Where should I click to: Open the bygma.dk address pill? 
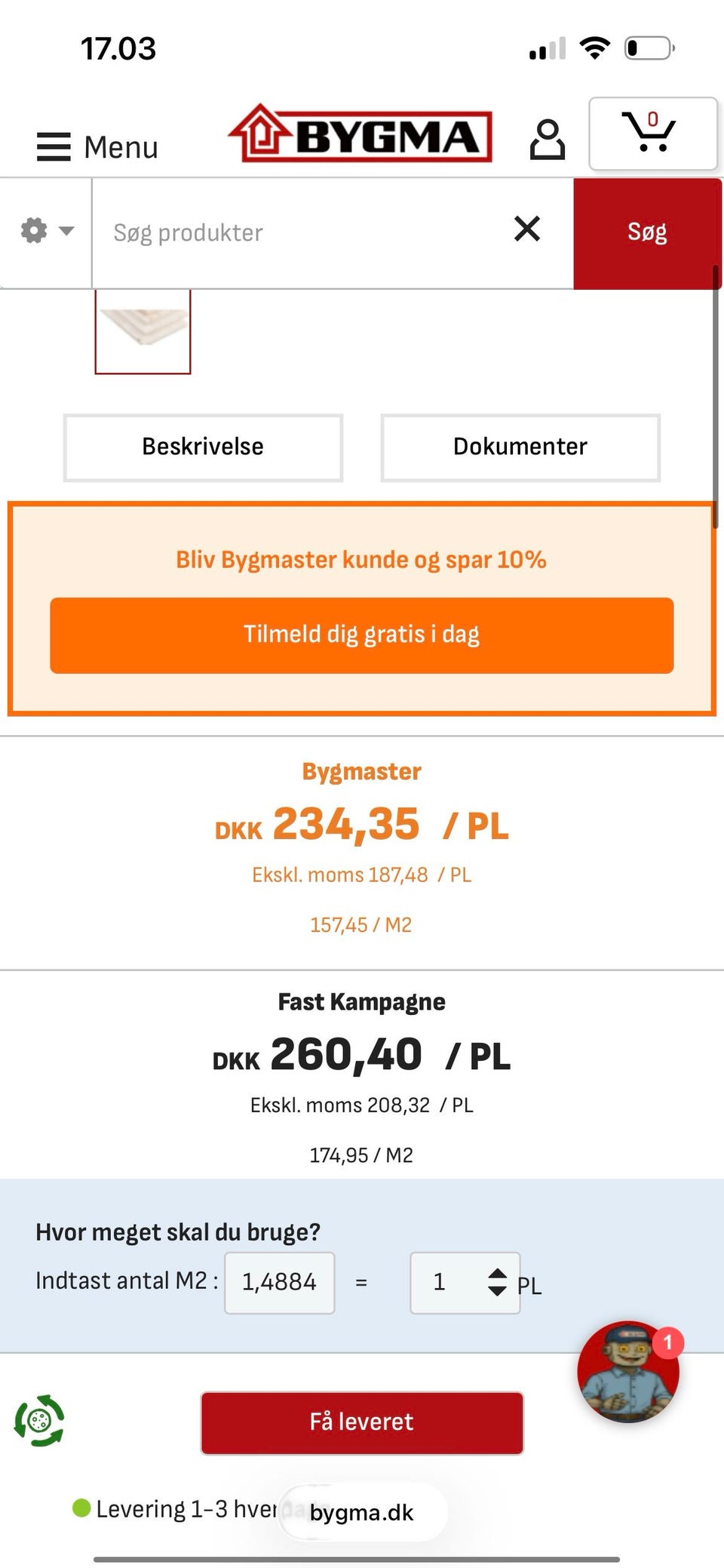pos(361,1511)
